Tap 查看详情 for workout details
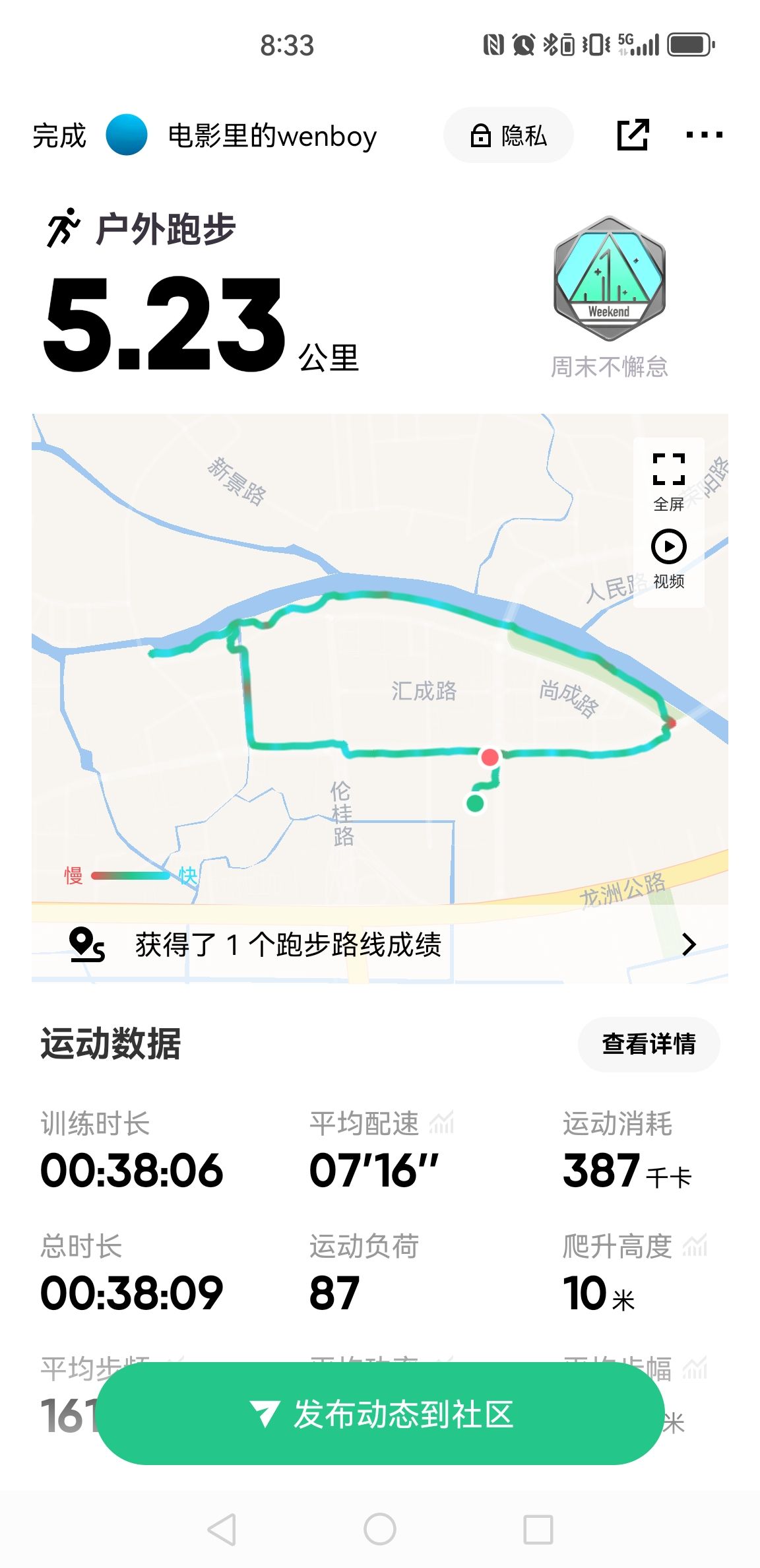This screenshot has width=760, height=1568. click(x=649, y=1044)
